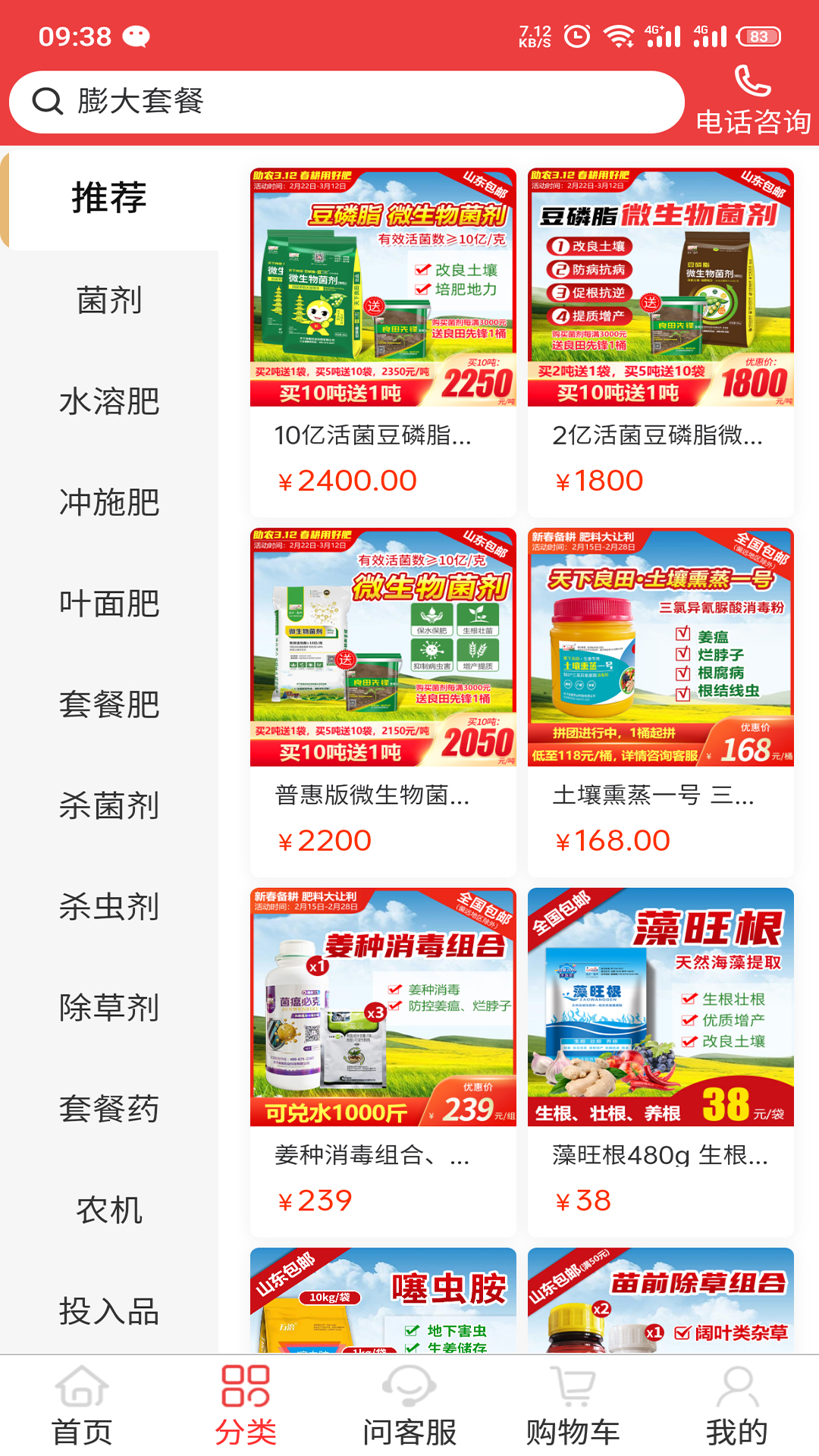
Task: Open the 问客服 customer service tab
Action: click(x=409, y=1406)
